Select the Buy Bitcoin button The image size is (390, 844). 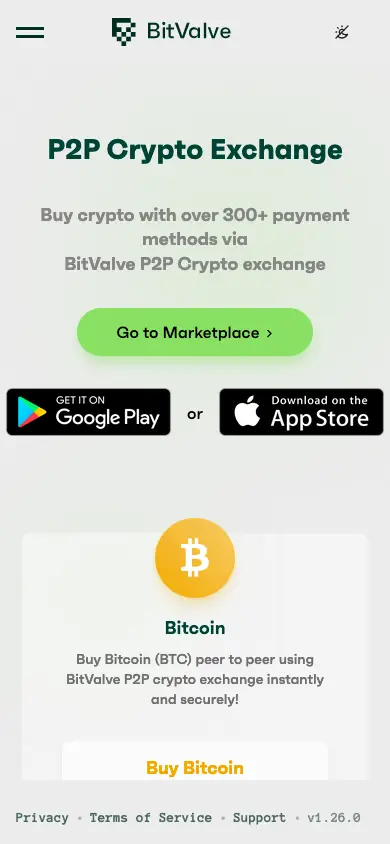pos(195,767)
